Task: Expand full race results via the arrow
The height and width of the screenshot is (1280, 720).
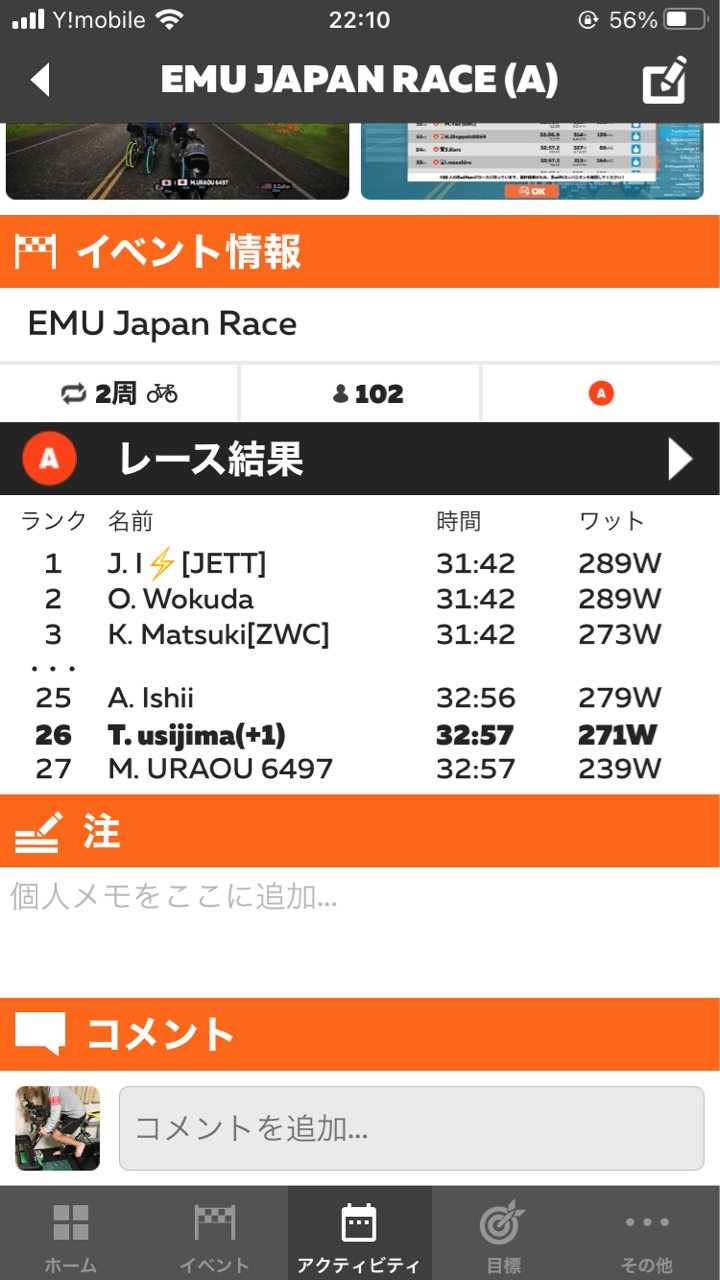Action: (680, 459)
